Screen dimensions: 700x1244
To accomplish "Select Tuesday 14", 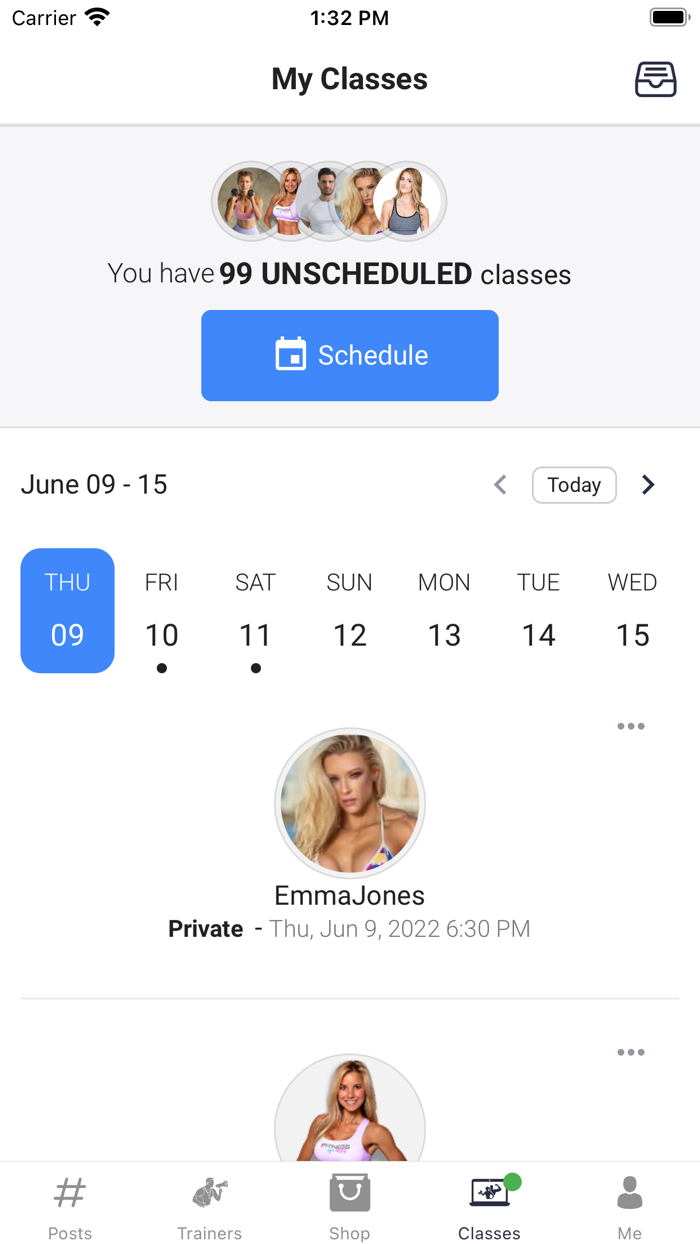I will pos(538,610).
